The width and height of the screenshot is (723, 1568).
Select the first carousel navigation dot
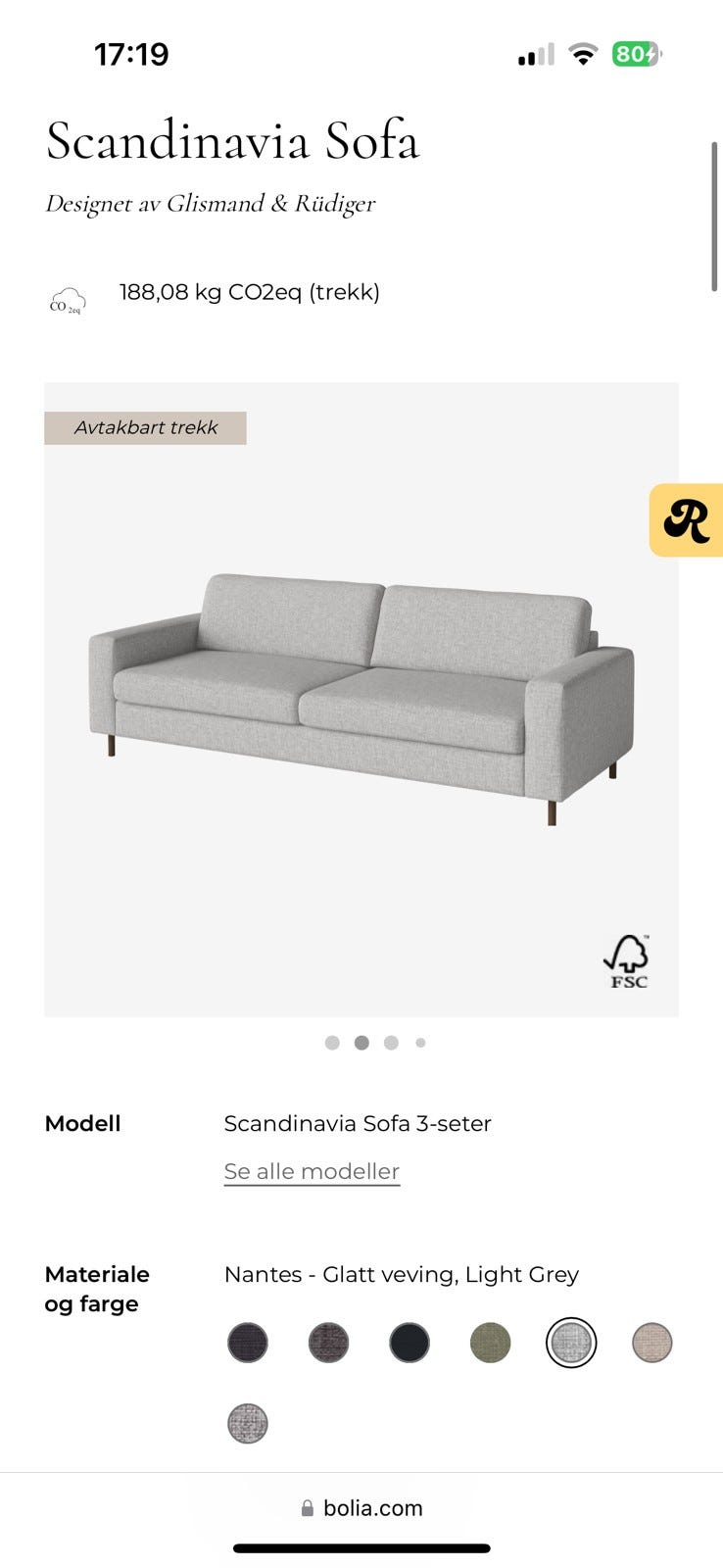pos(332,1043)
